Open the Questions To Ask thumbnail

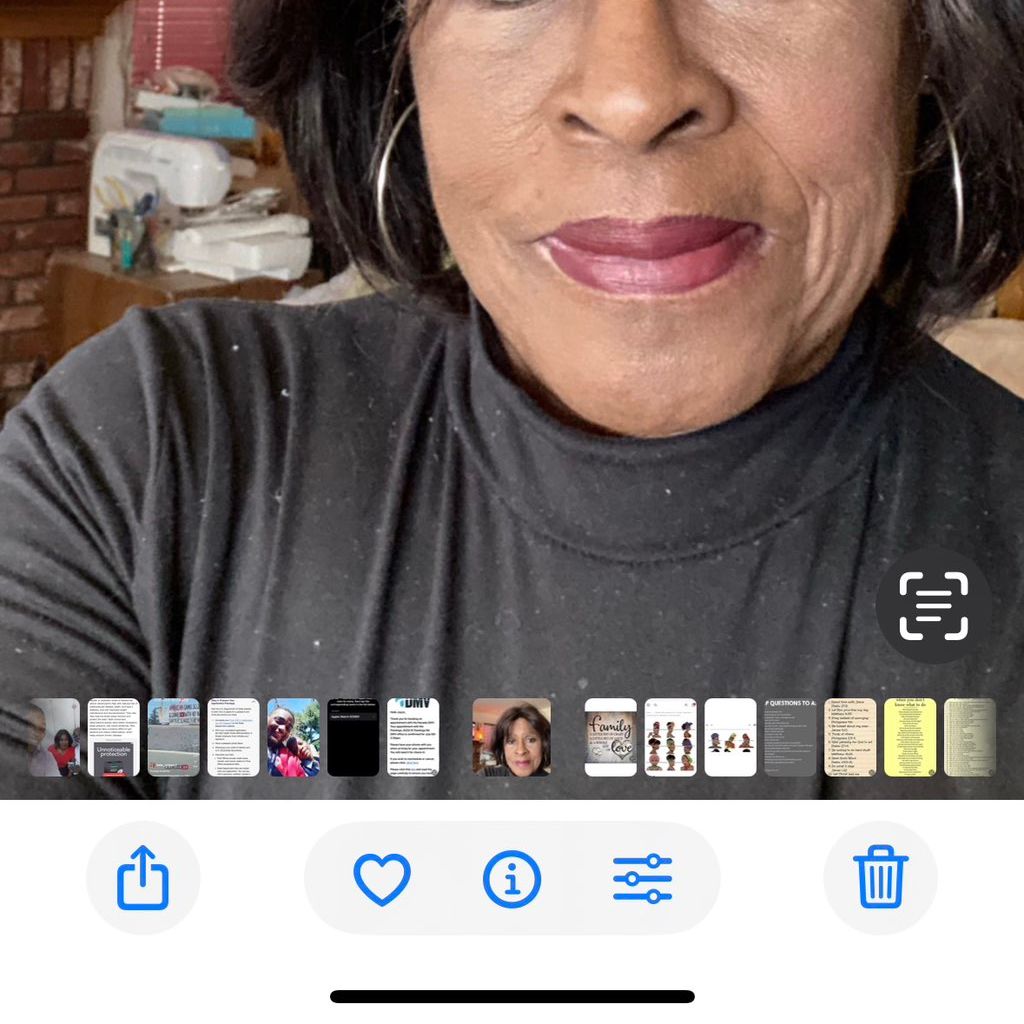[x=790, y=737]
